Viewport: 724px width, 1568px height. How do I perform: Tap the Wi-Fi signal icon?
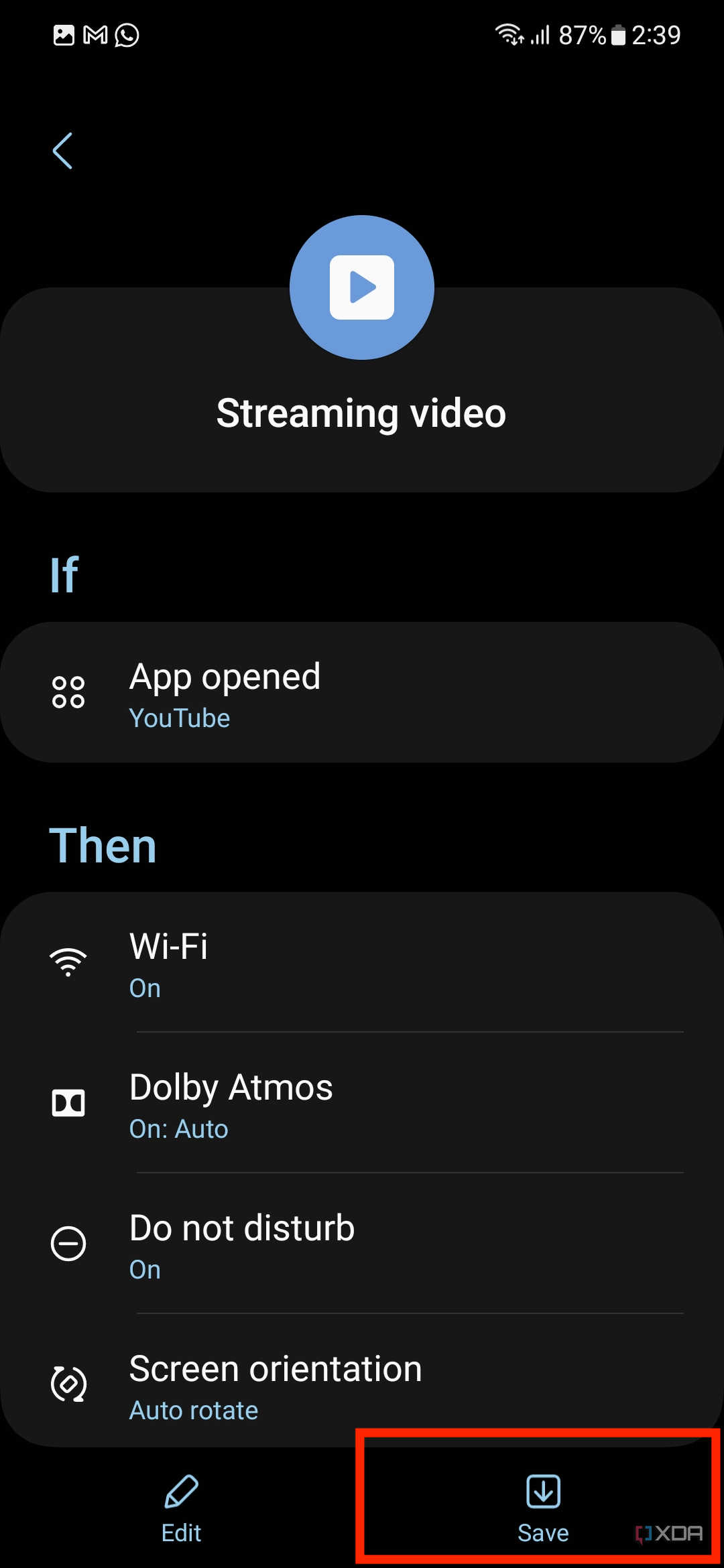(x=68, y=962)
